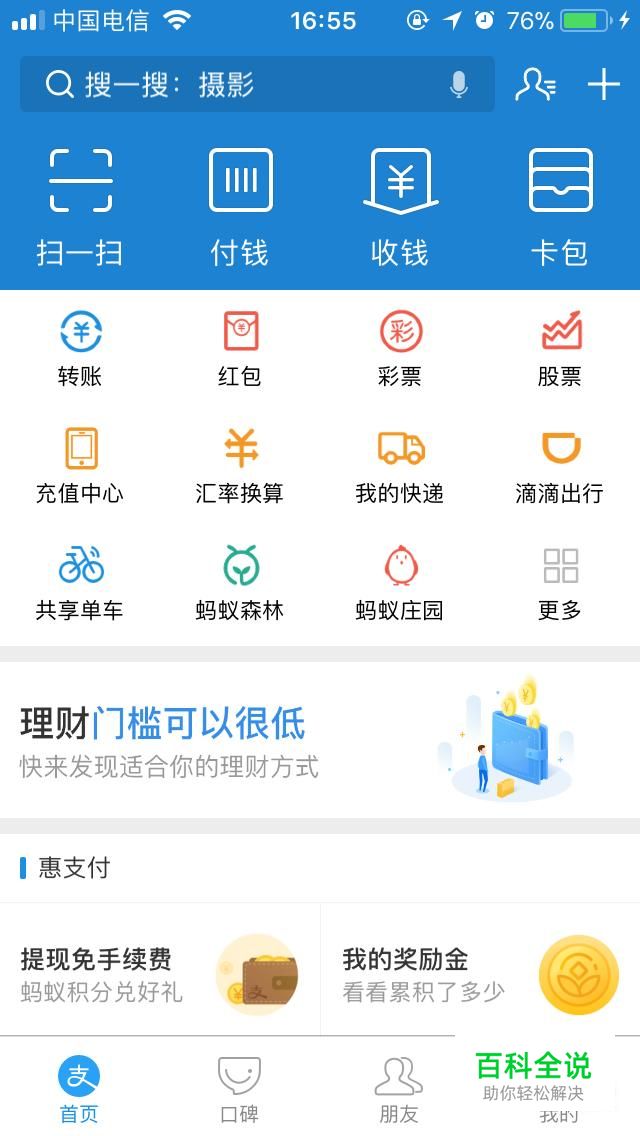Open 收钱 to receive money
Image resolution: width=640 pixels, height=1136 pixels.
400,205
